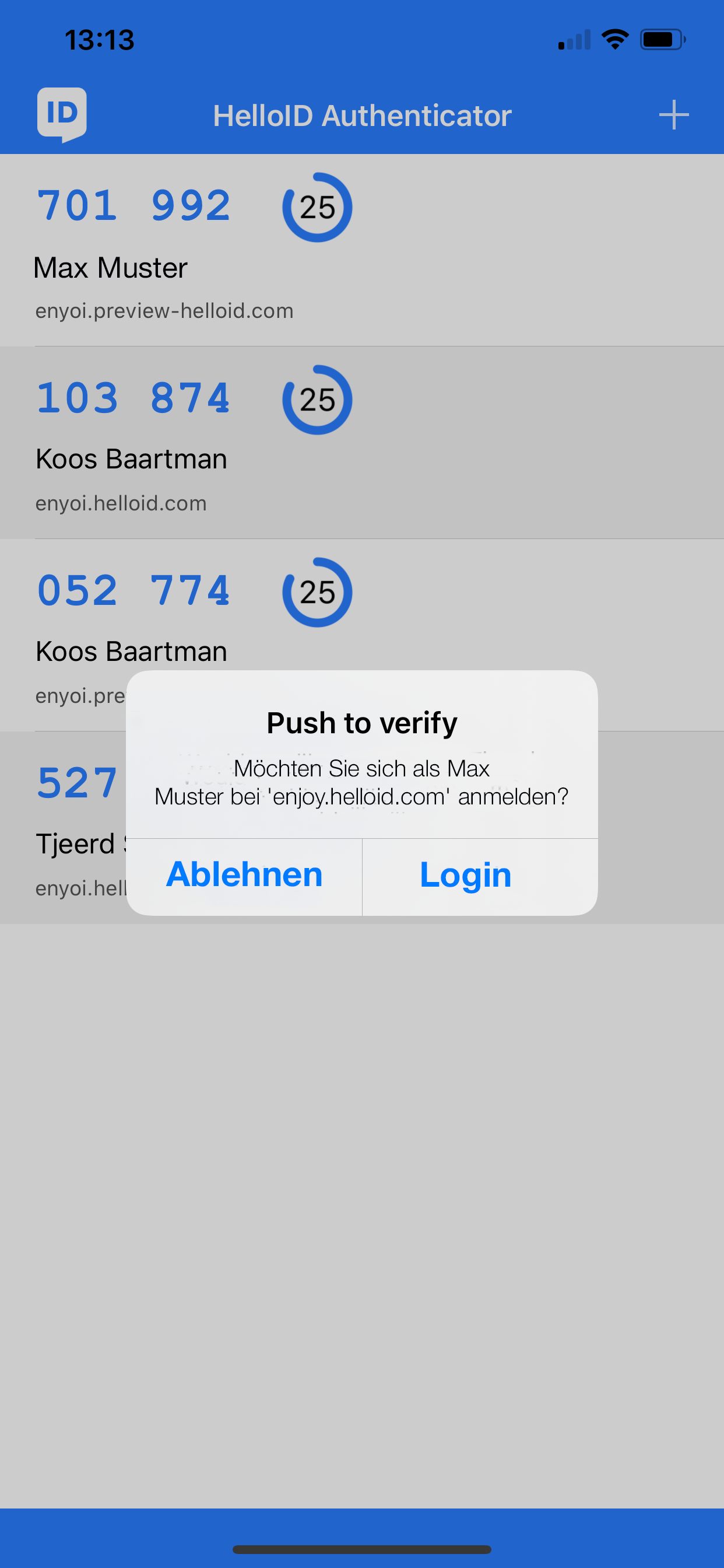This screenshot has width=724, height=1568.
Task: Confirm the push verification with Login
Action: click(466, 876)
